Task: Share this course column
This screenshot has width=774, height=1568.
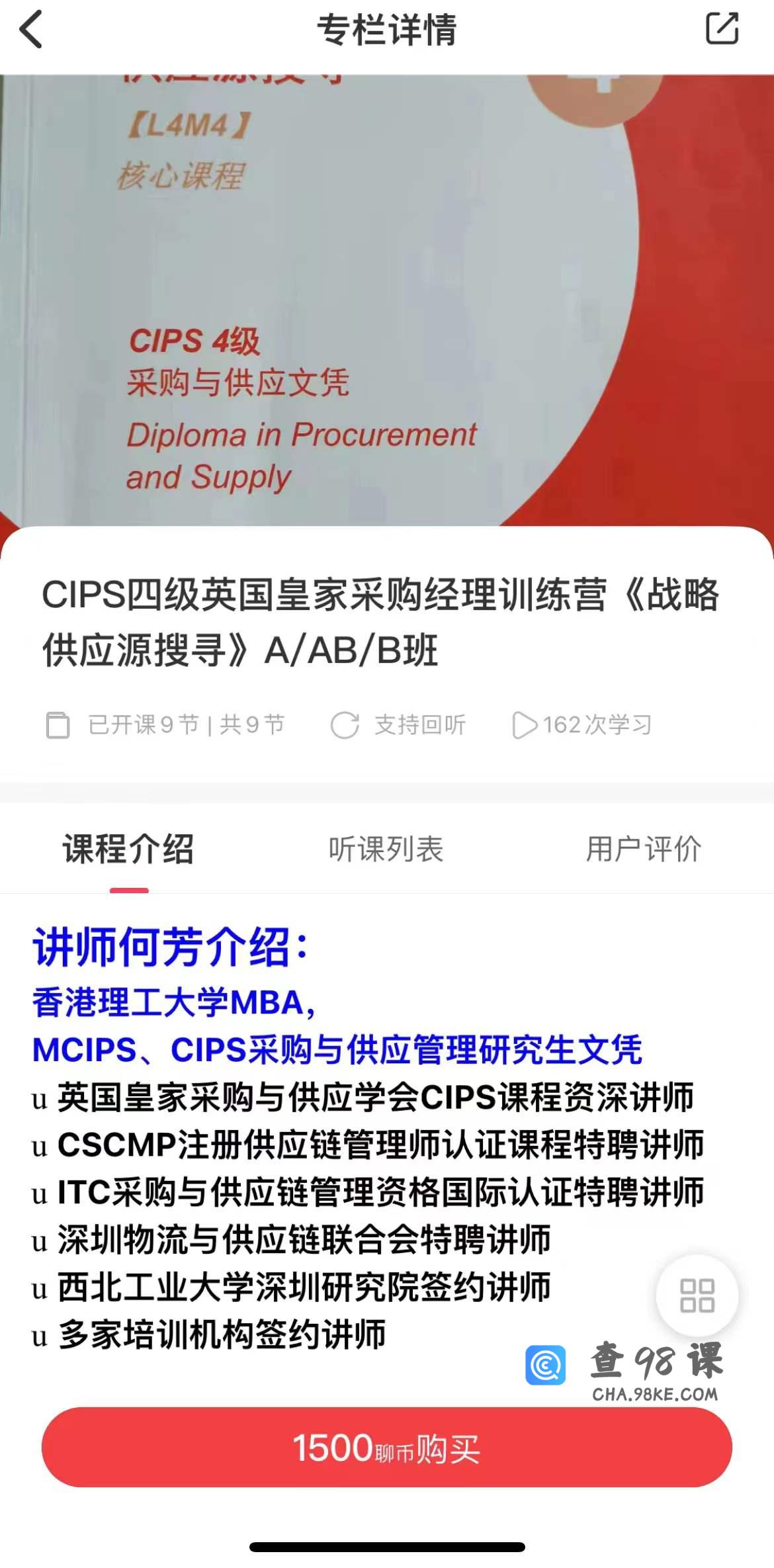Action: [722, 29]
